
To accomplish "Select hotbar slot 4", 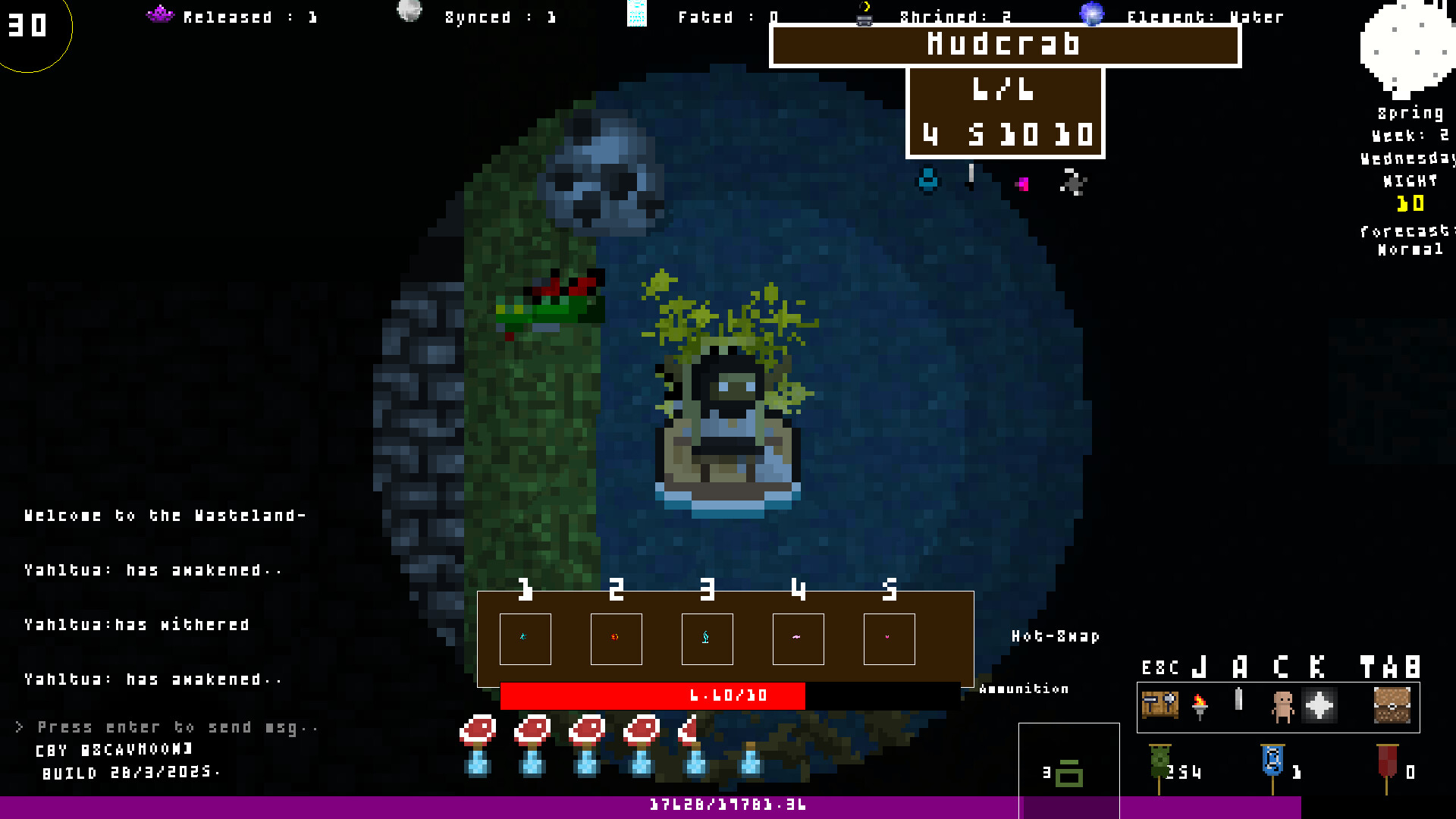I will (798, 639).
